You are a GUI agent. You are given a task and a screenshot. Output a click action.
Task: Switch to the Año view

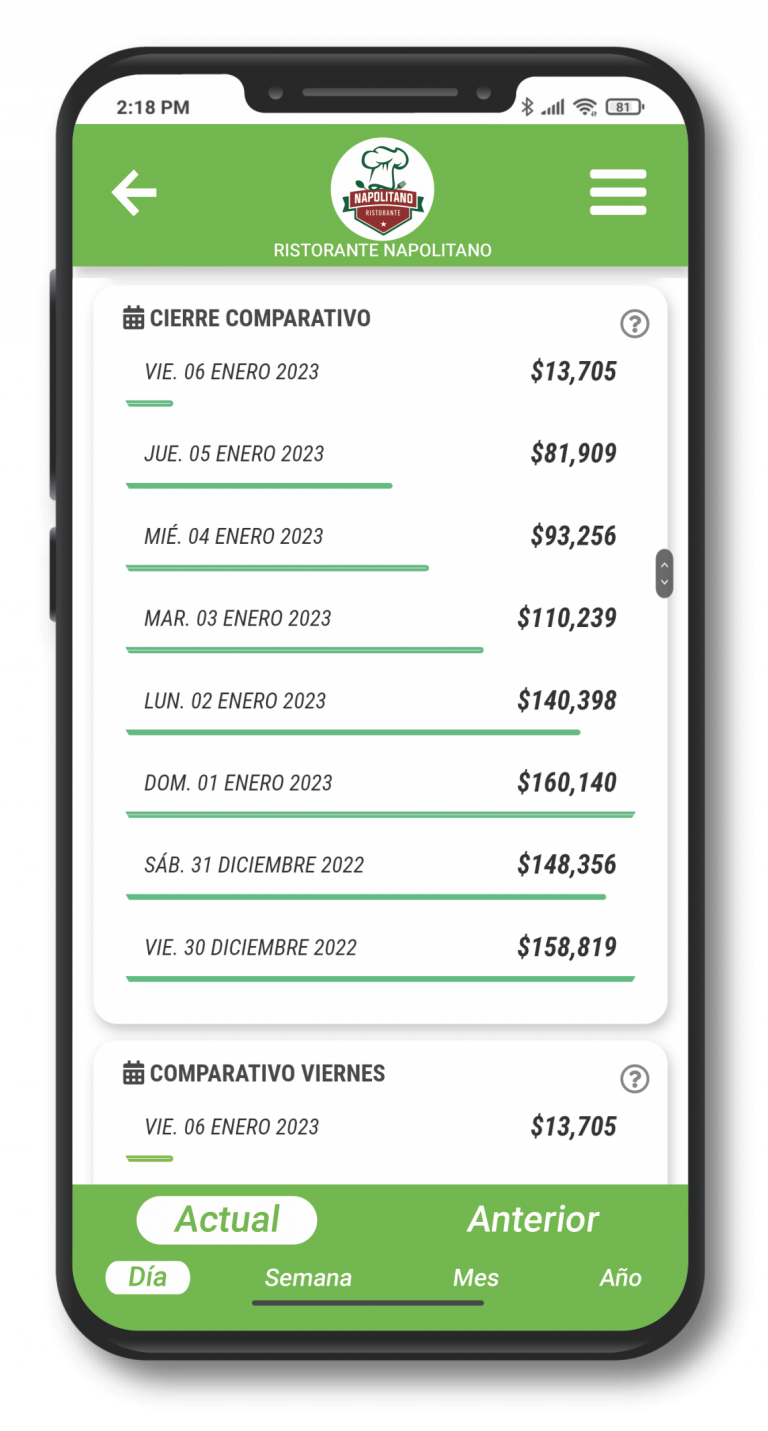(x=620, y=1278)
